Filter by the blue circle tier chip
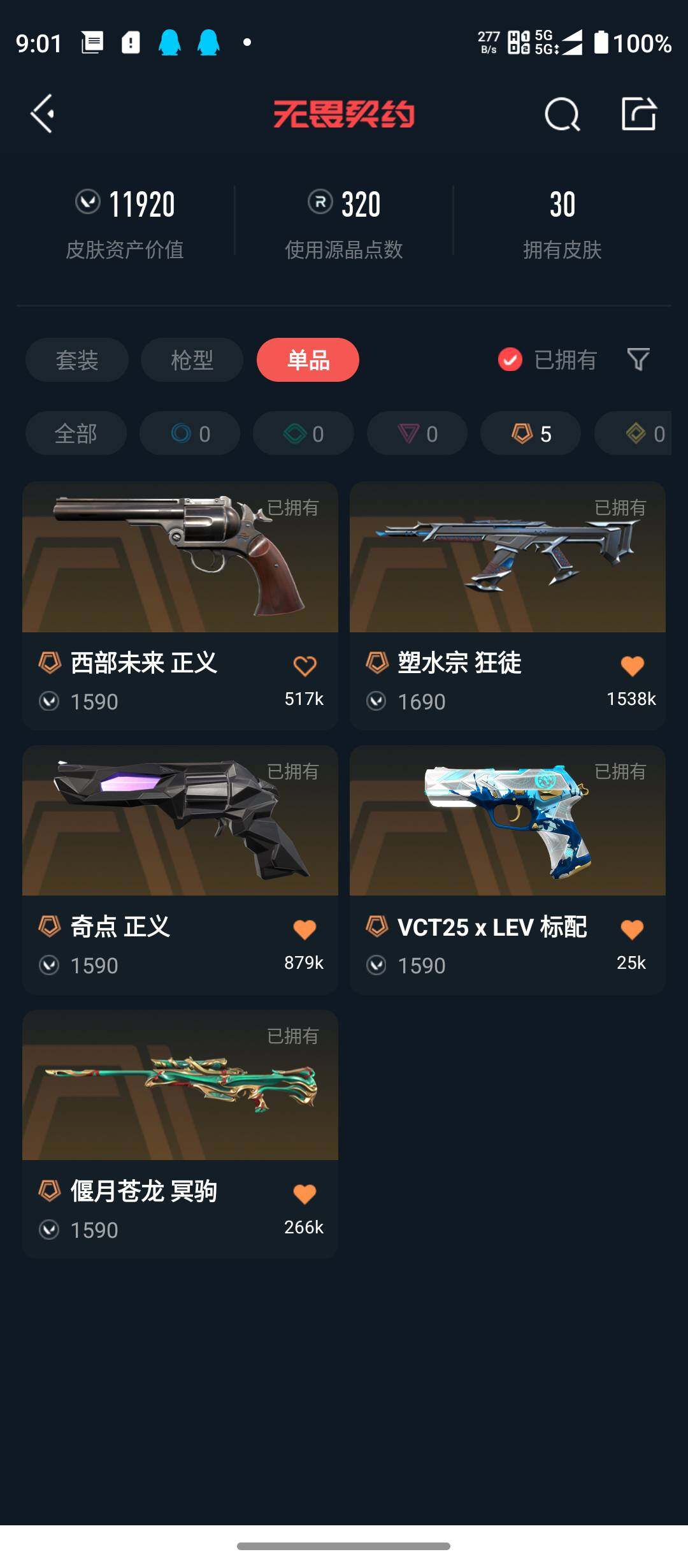 pos(190,433)
